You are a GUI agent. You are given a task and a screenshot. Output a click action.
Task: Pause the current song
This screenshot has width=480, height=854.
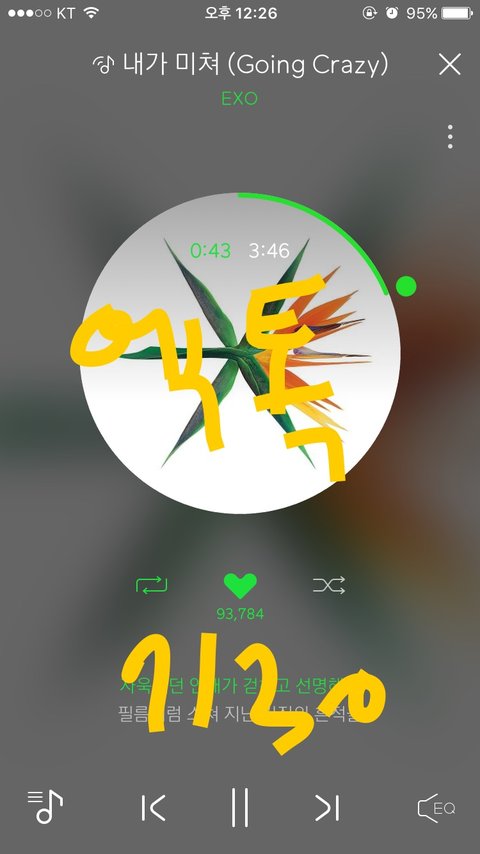[x=240, y=807]
